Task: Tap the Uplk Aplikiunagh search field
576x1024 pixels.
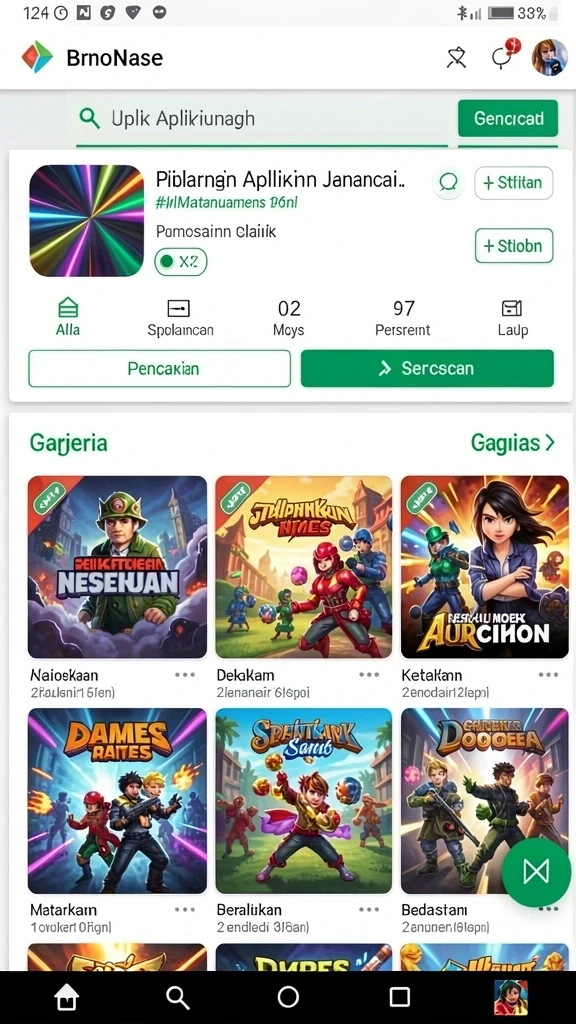Action: (262, 119)
